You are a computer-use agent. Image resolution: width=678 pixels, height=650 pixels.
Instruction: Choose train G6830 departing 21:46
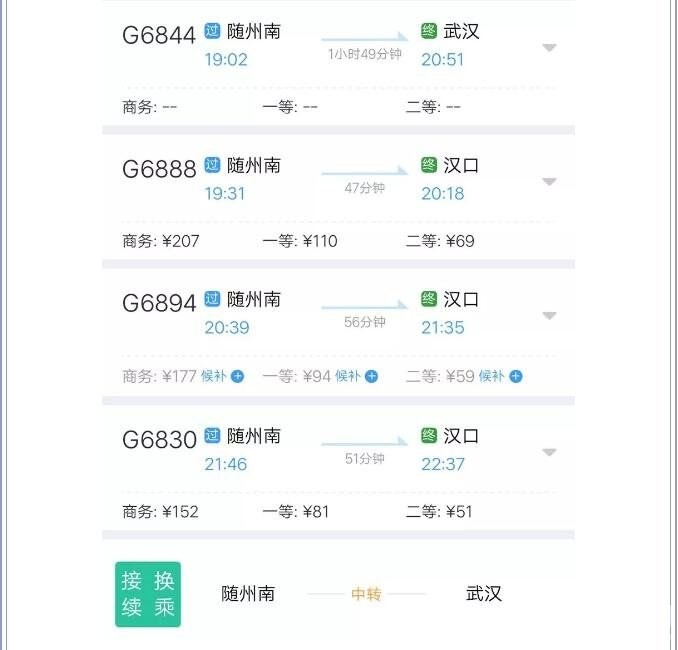[160, 440]
